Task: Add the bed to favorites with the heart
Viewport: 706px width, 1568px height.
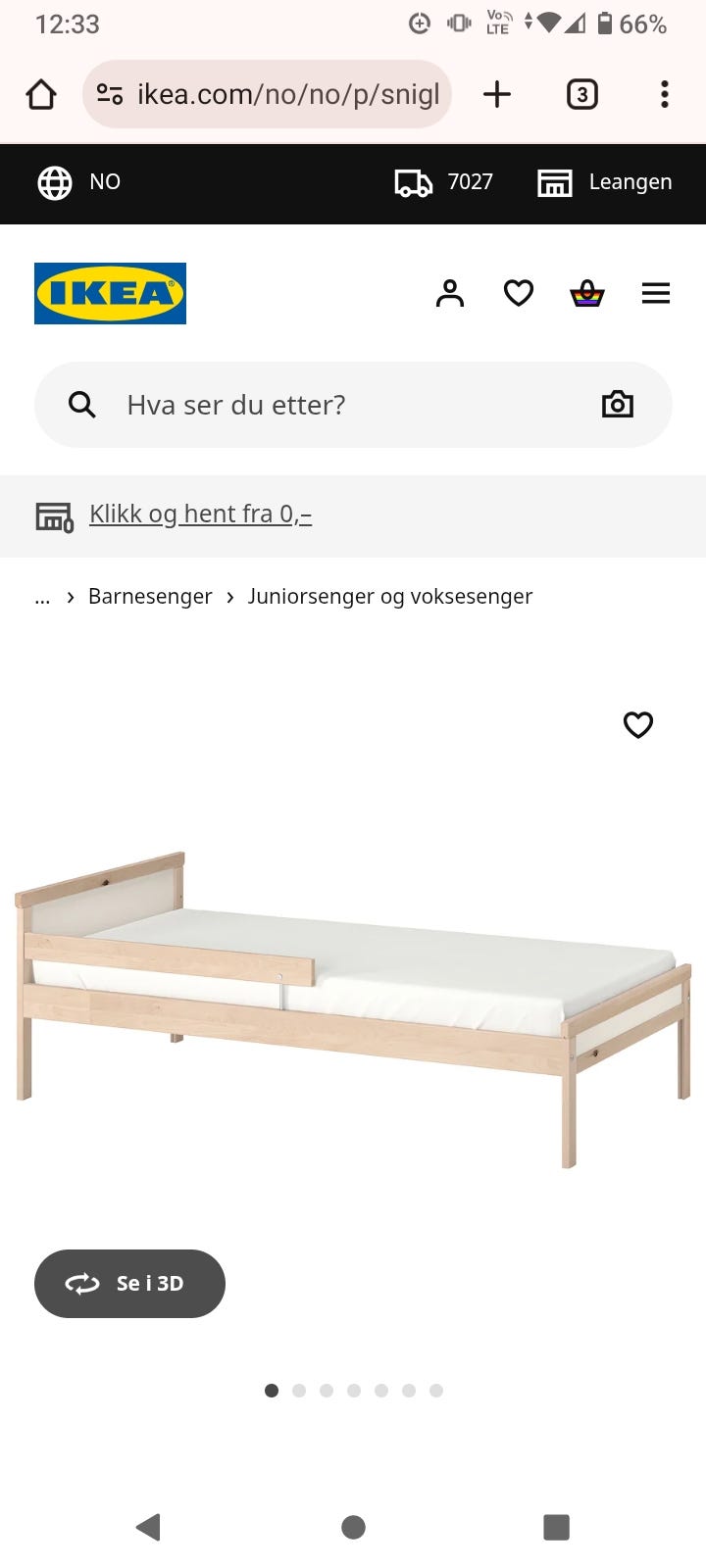Action: tap(637, 725)
